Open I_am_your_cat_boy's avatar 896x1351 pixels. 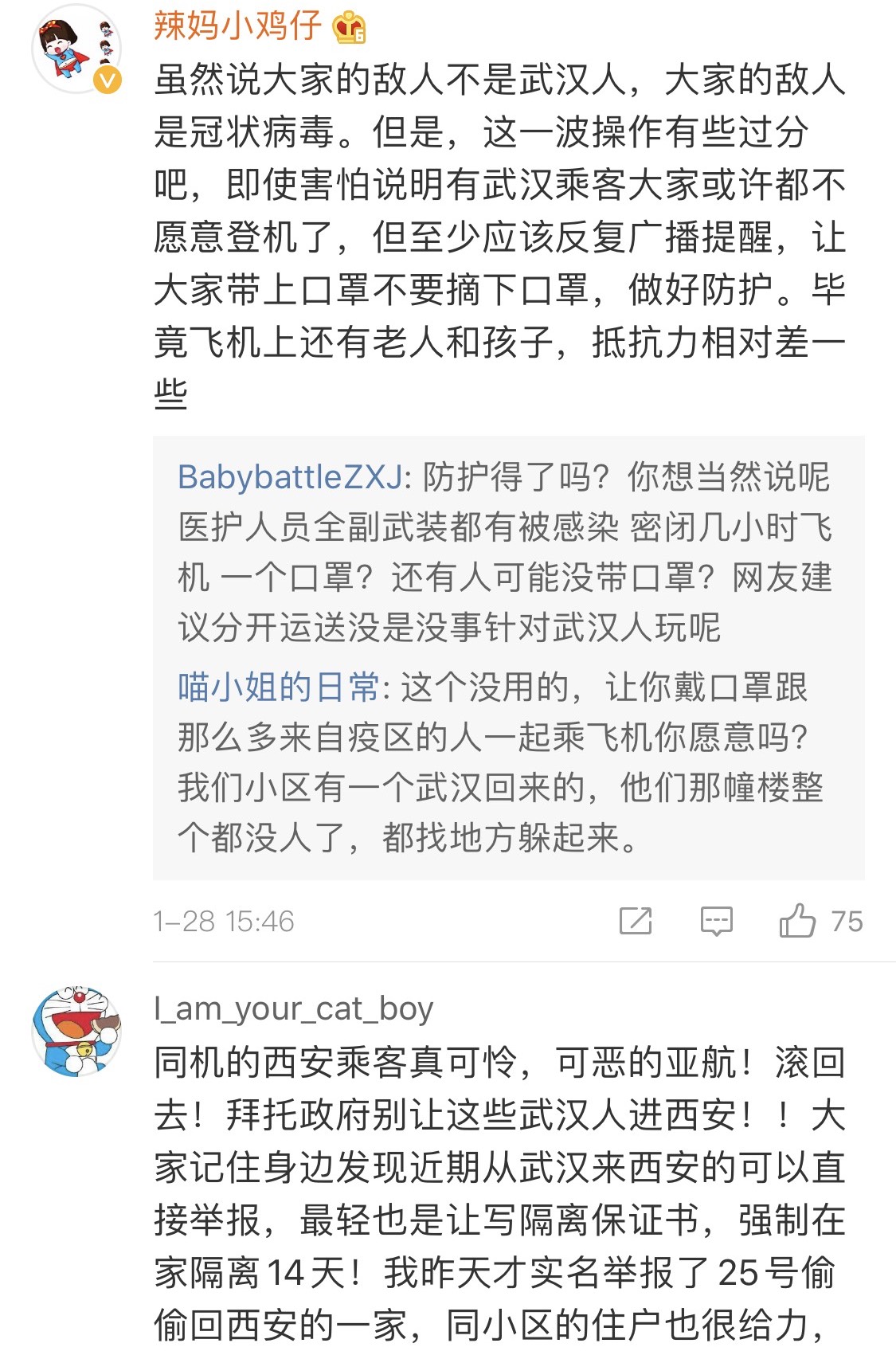coord(76,1032)
